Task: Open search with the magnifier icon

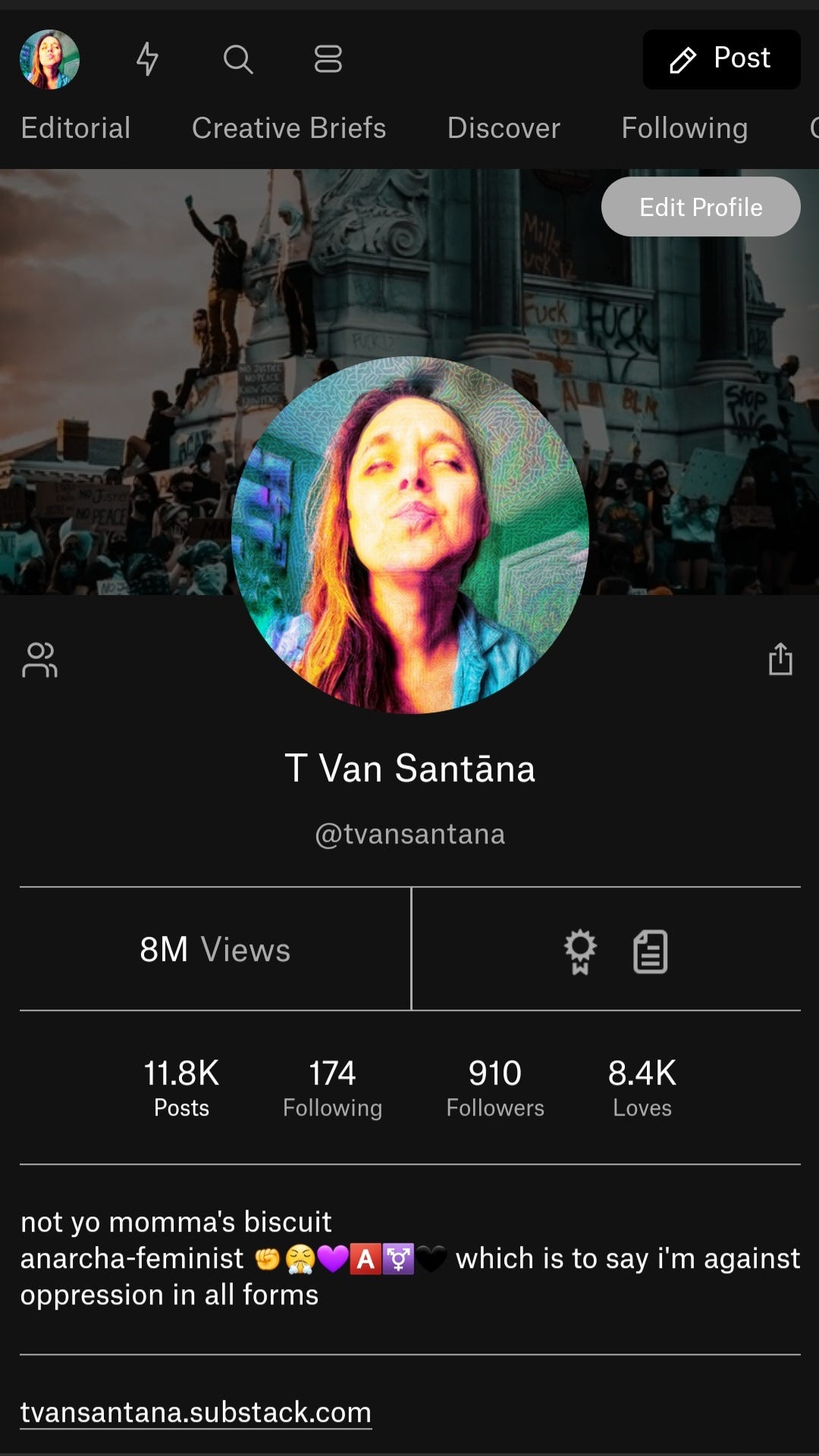Action: pos(238,58)
